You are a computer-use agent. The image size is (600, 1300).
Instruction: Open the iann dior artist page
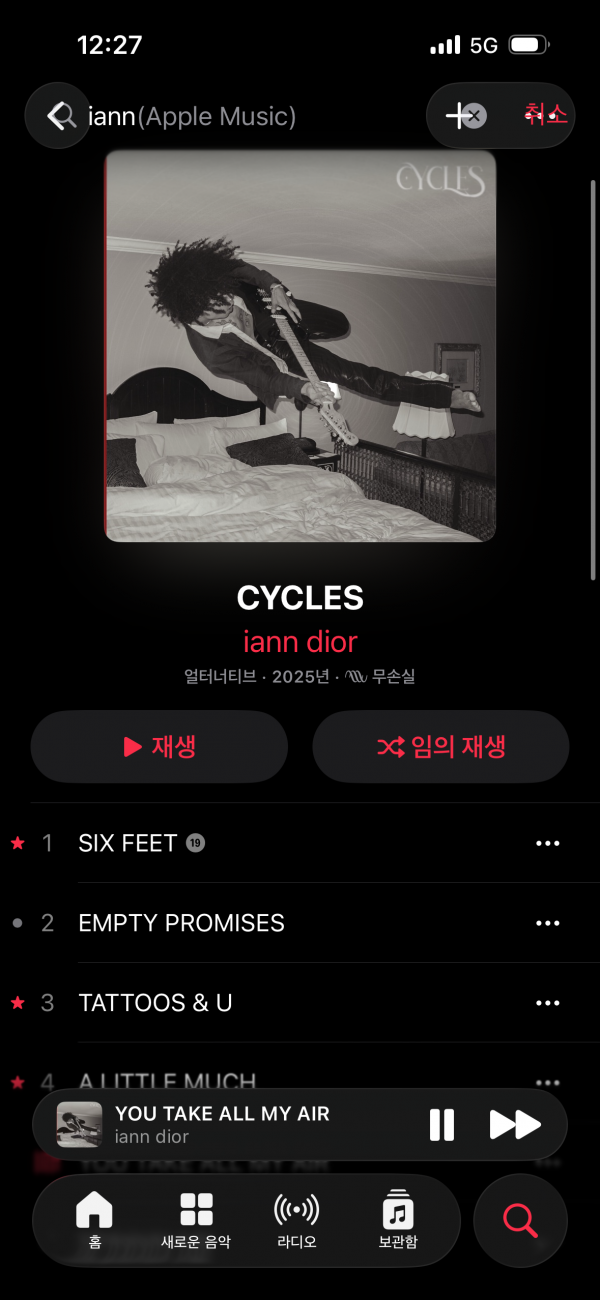(x=300, y=641)
